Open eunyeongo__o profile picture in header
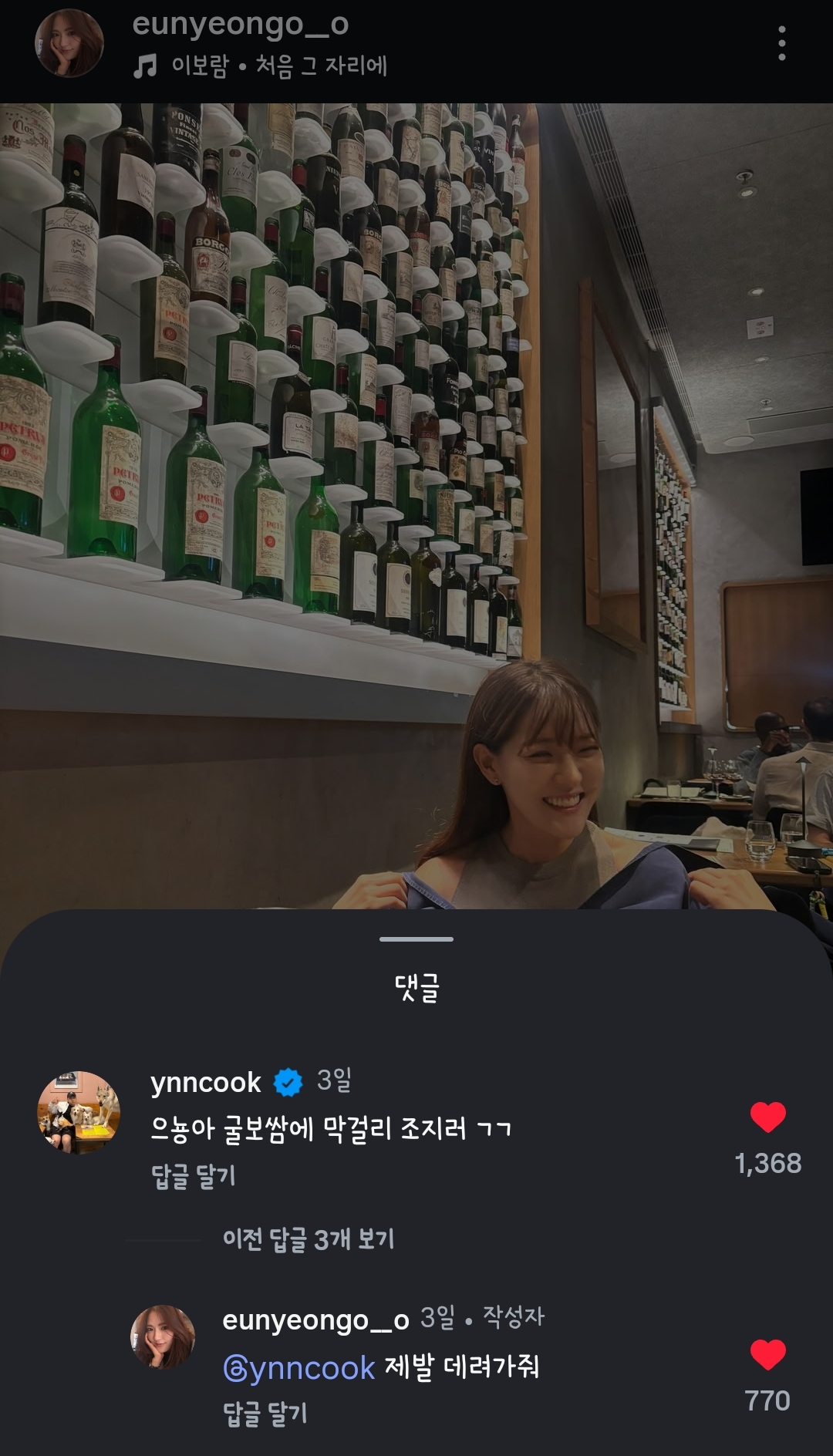This screenshot has height=1456, width=833. (69, 43)
